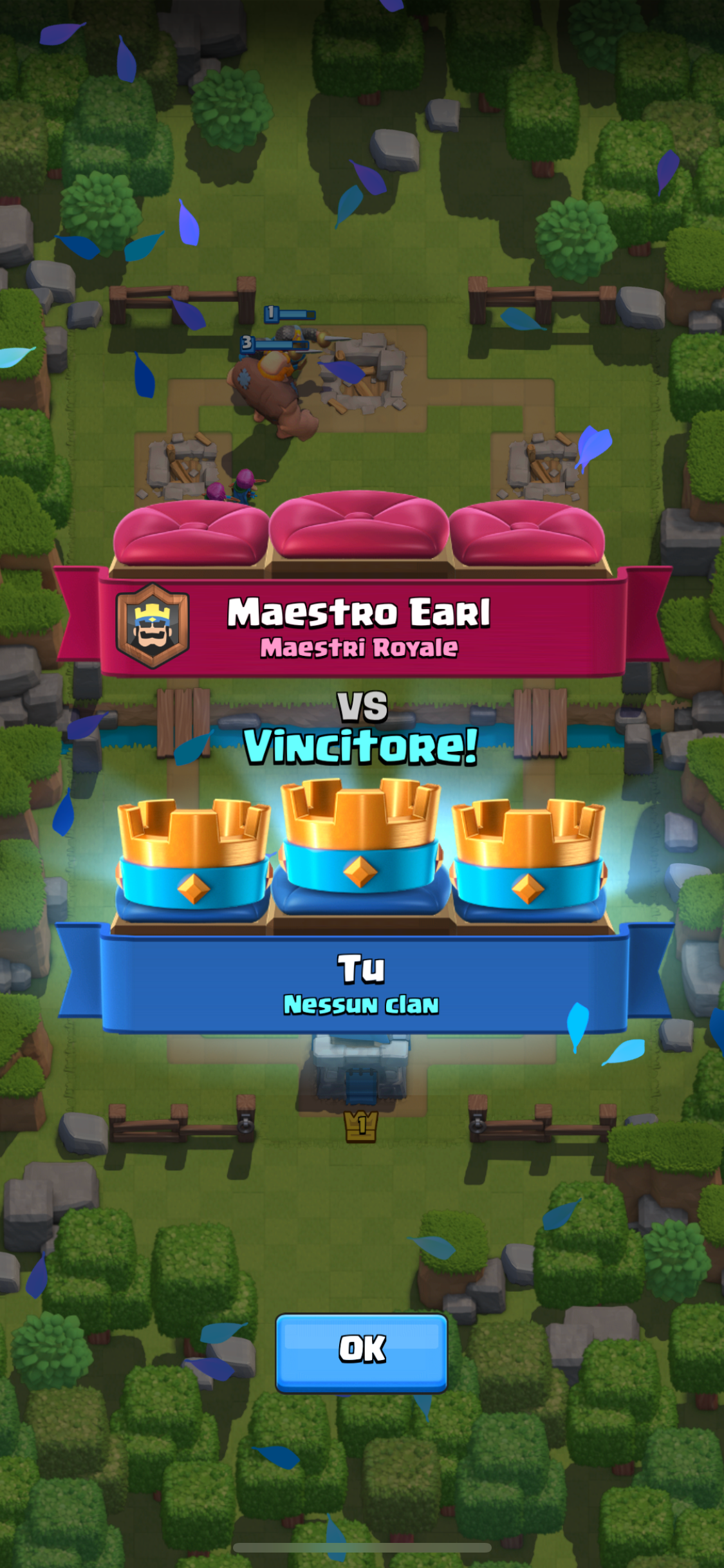Screen dimensions: 724x1568
Task: Tap OK to dismiss the victory screen
Action: point(362,1352)
